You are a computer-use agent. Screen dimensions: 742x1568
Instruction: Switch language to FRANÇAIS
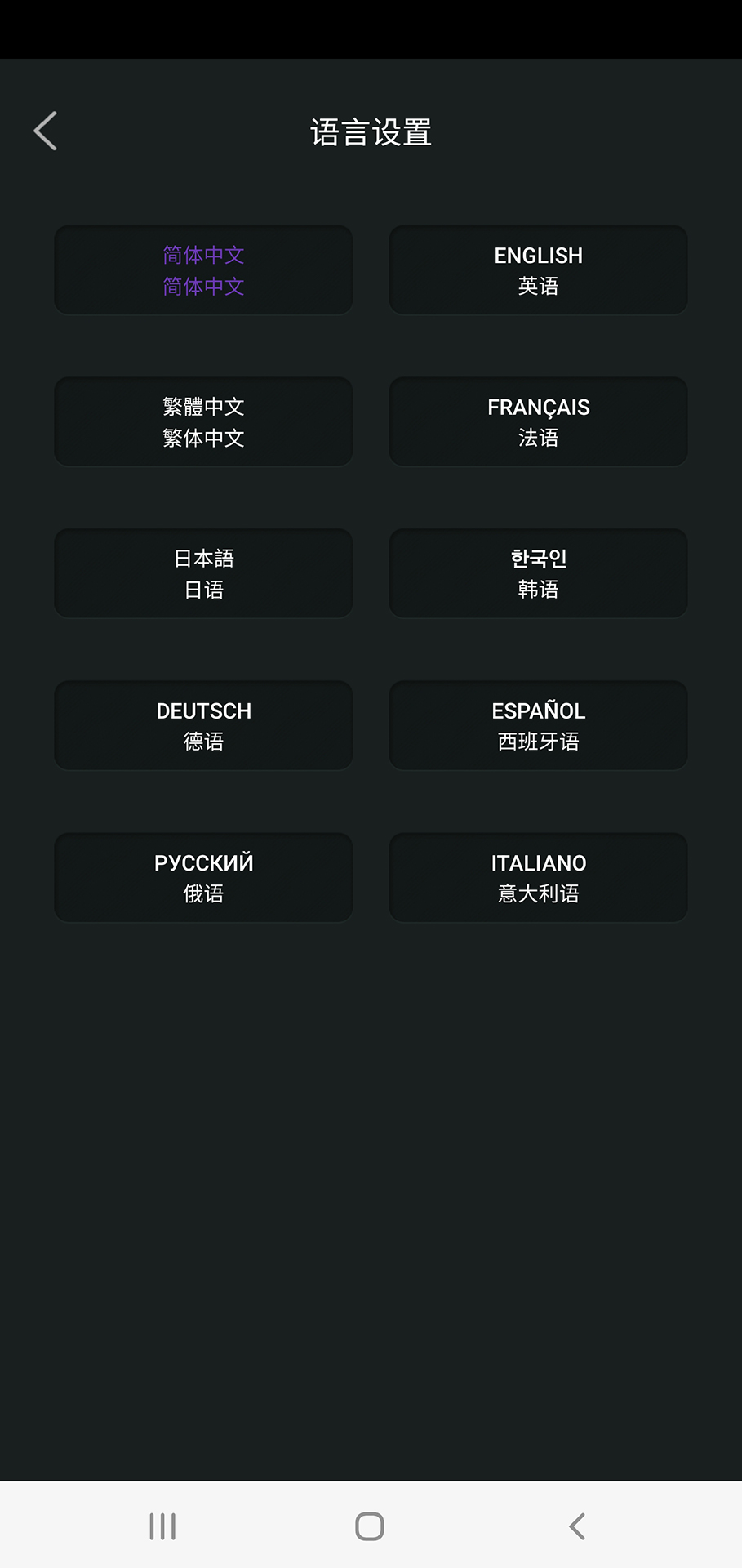(x=538, y=421)
